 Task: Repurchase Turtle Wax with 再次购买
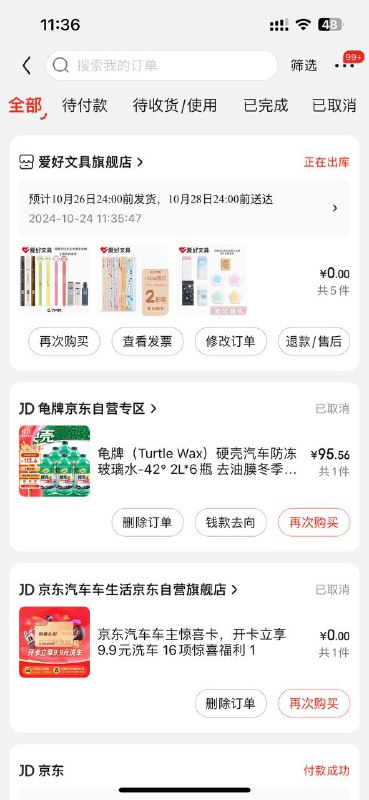(x=314, y=522)
